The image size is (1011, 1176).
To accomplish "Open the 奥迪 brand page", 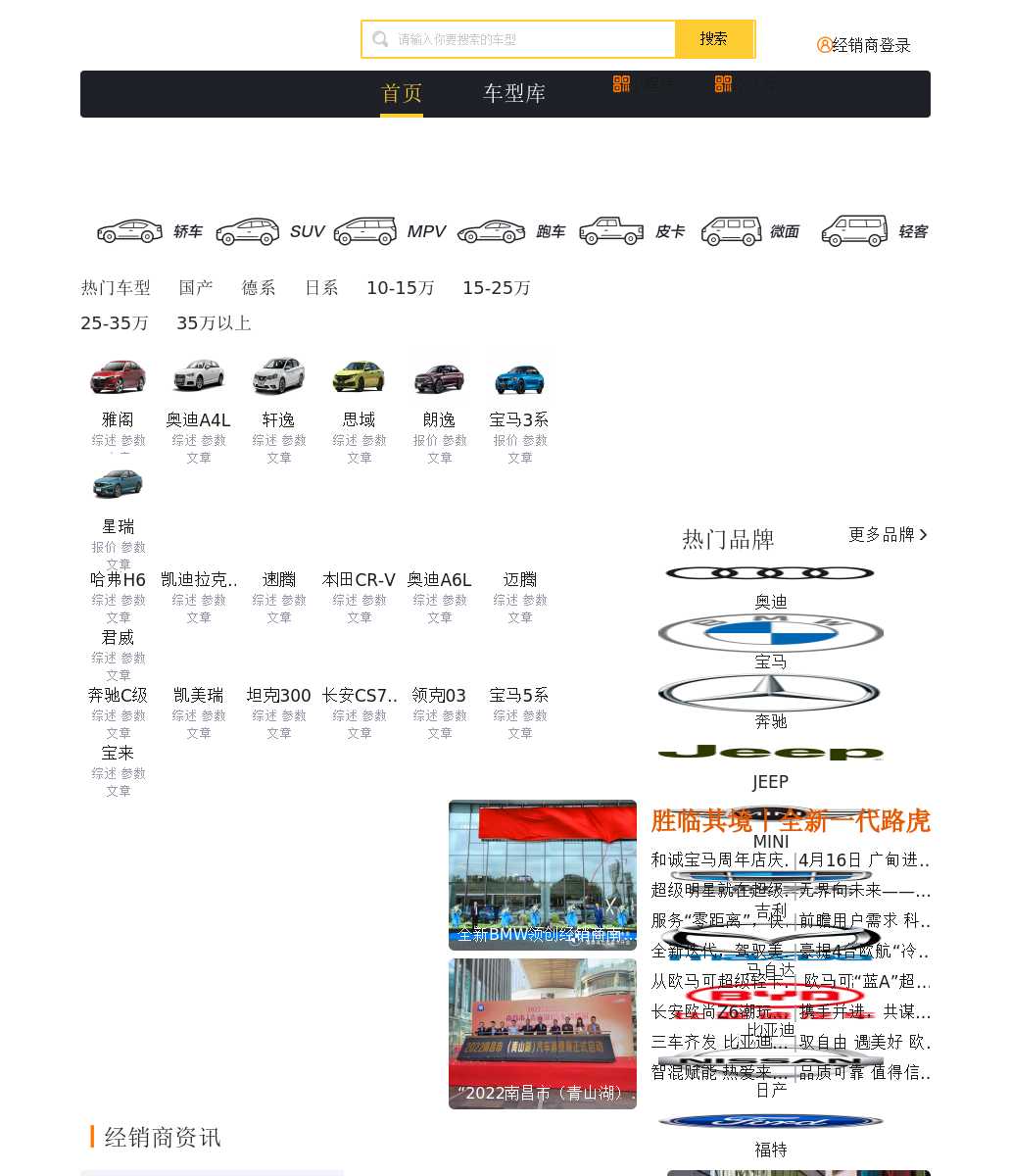I will tap(770, 585).
